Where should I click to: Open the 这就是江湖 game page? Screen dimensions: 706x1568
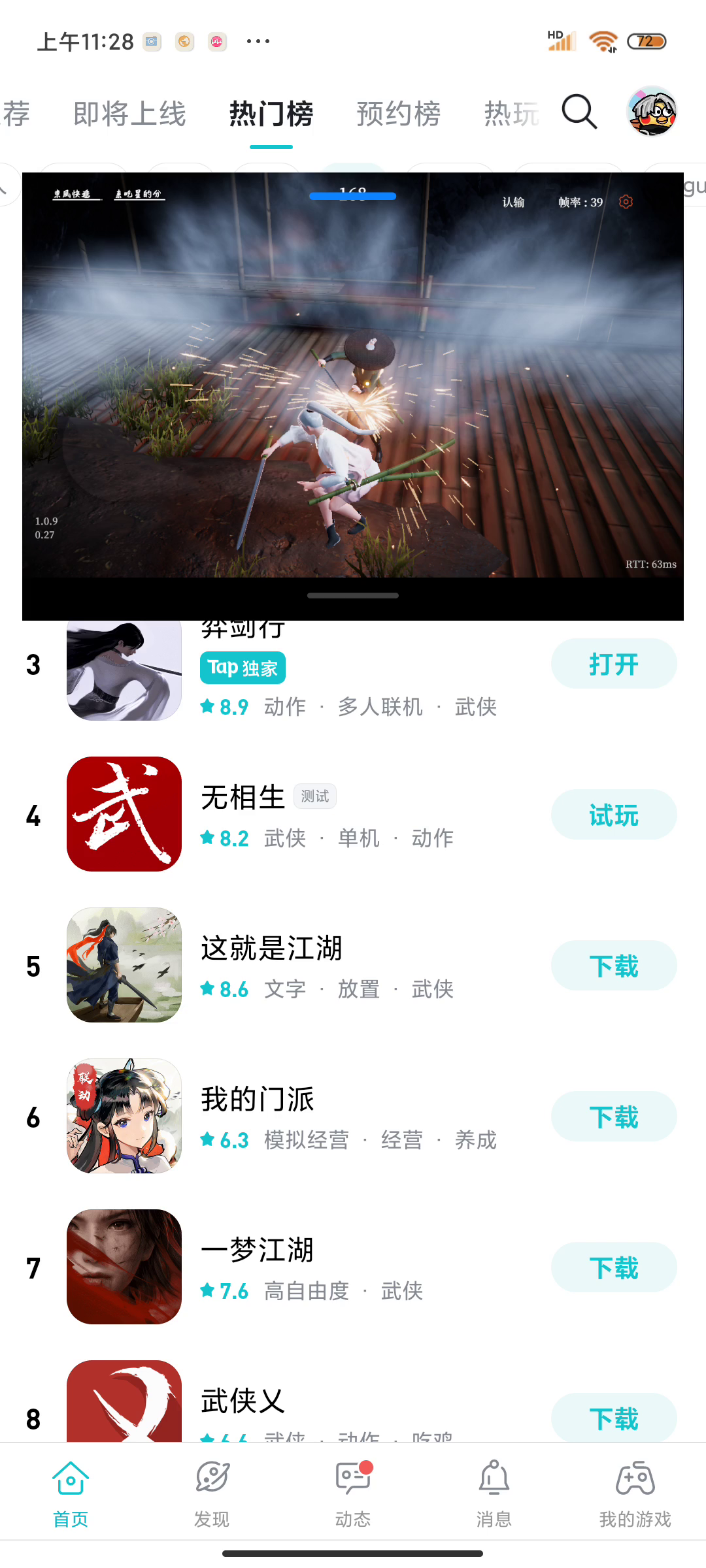click(x=271, y=949)
